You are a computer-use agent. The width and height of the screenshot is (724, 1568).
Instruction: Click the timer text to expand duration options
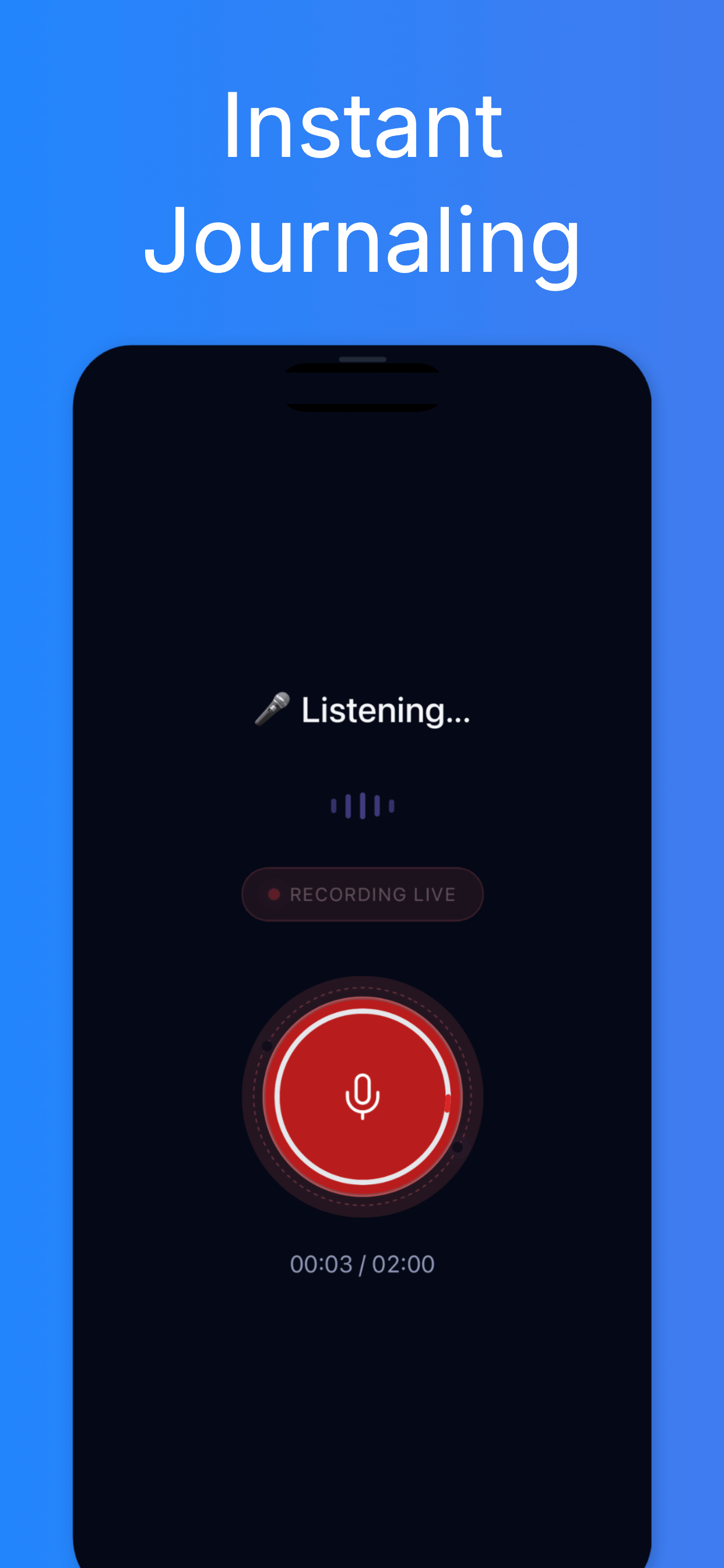point(361,1263)
